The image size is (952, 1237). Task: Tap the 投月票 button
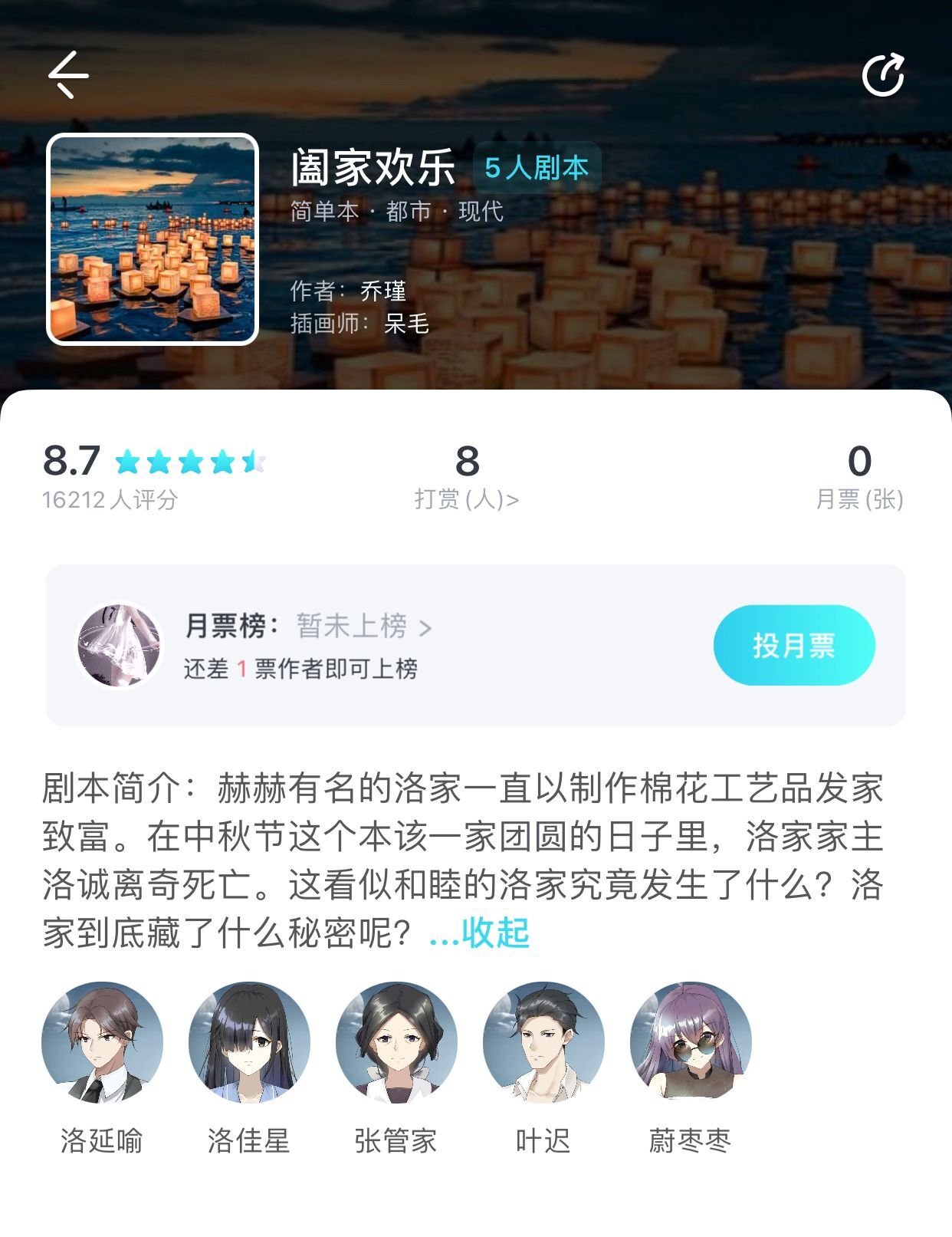pos(793,645)
